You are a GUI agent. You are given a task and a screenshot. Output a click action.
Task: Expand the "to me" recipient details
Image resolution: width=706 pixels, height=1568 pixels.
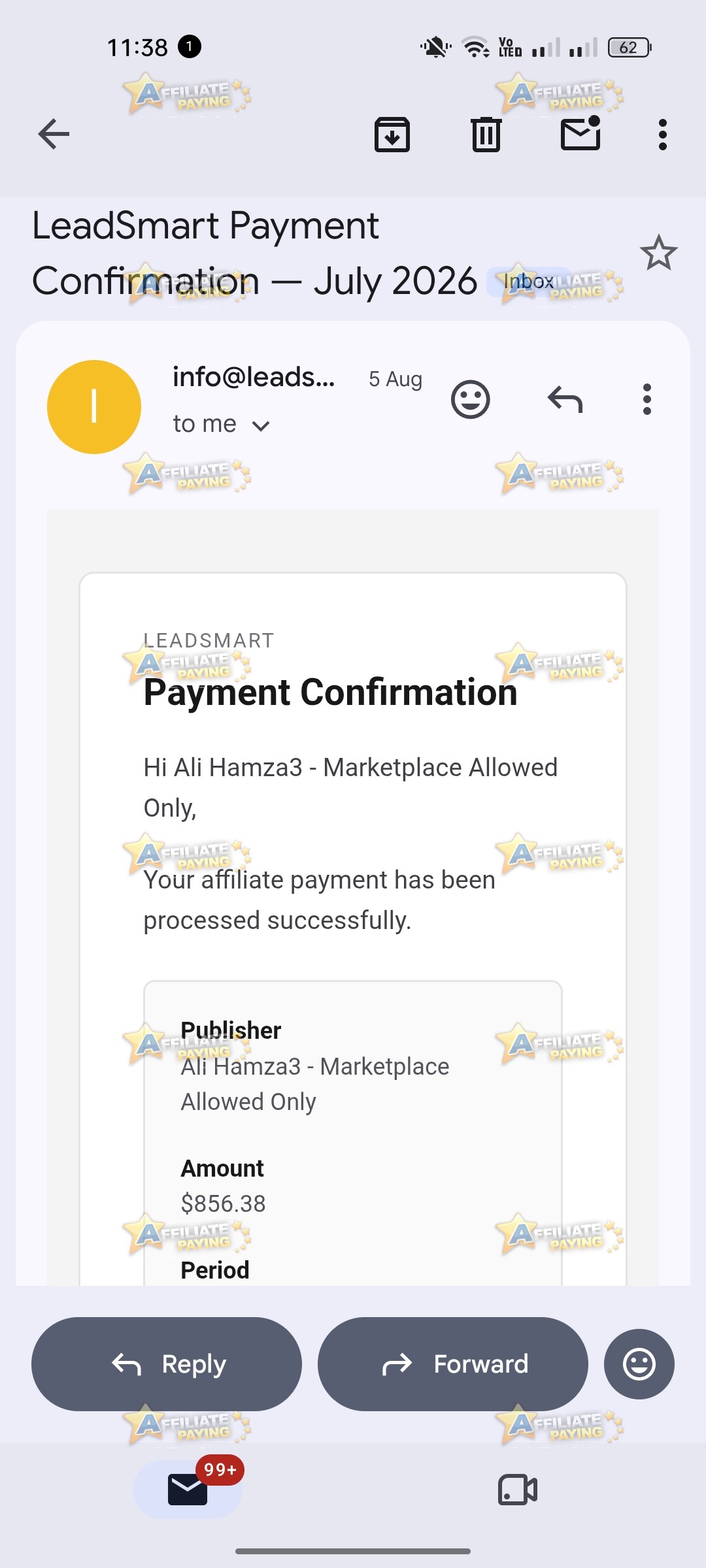click(221, 425)
